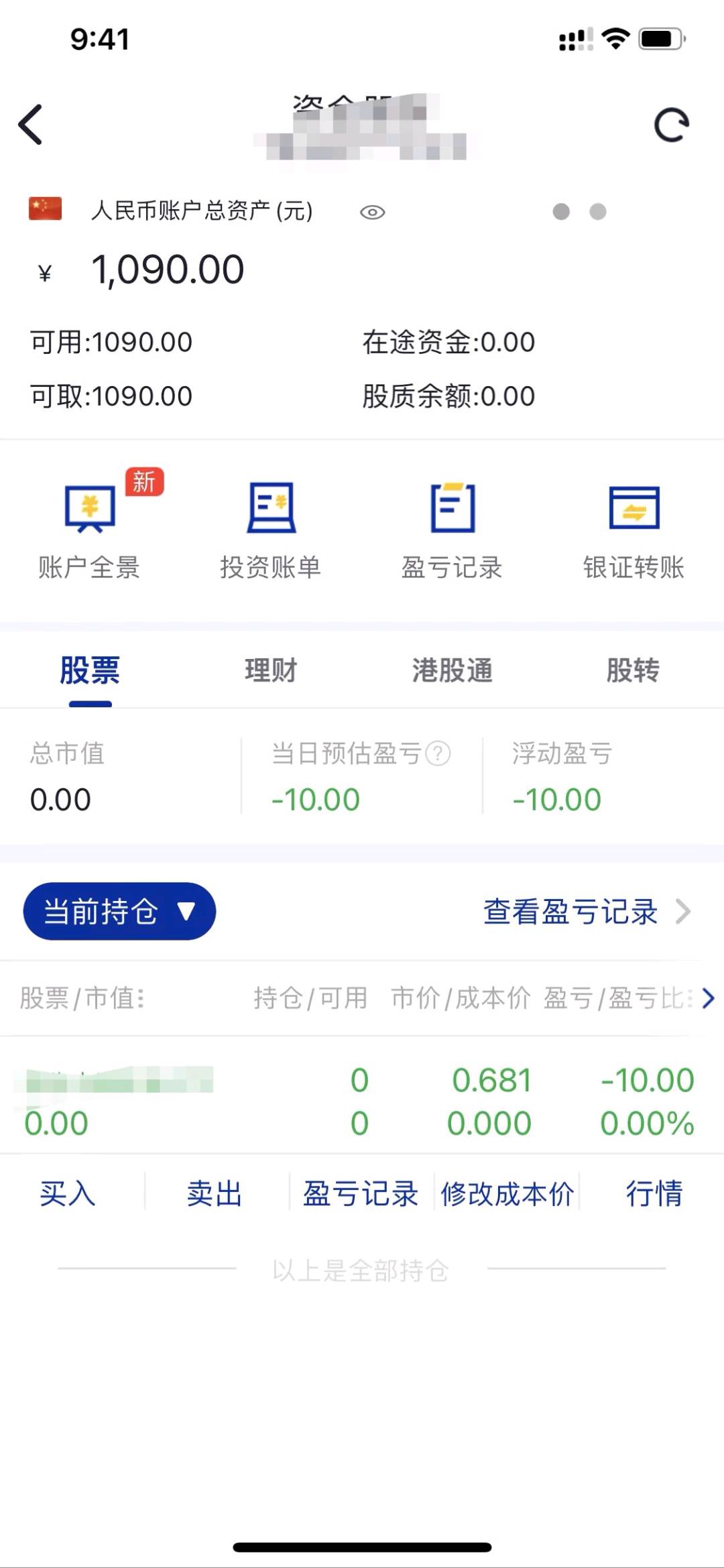
Task: Switch to the 理财 tab
Action: click(271, 670)
